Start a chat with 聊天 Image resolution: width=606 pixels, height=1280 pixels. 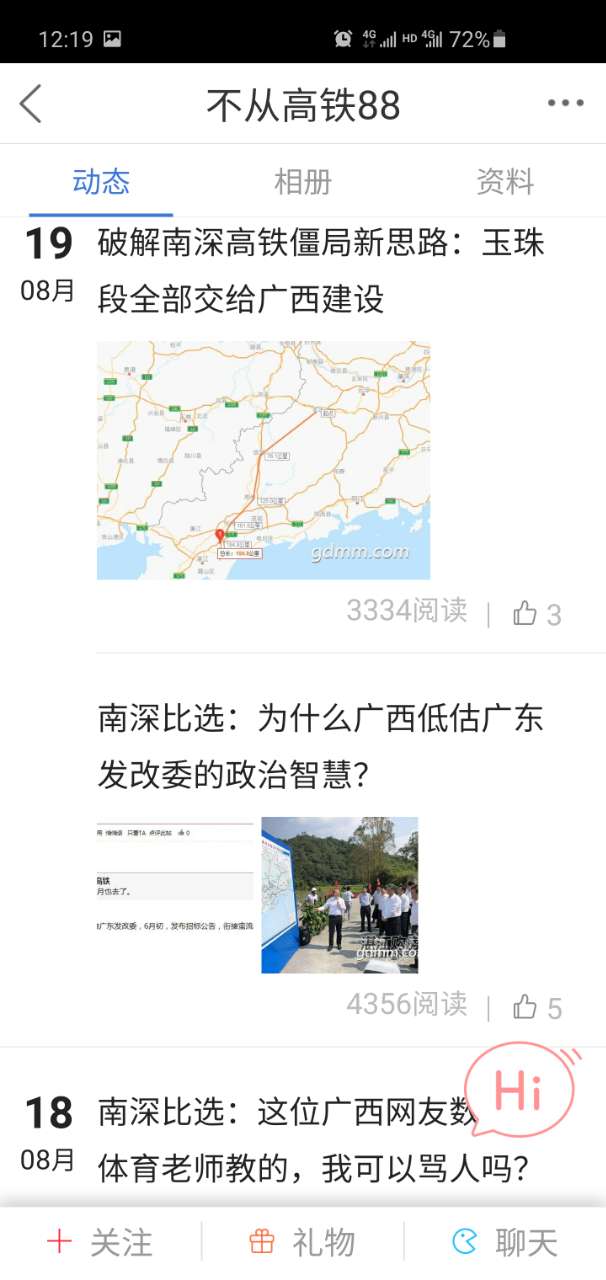point(505,1242)
